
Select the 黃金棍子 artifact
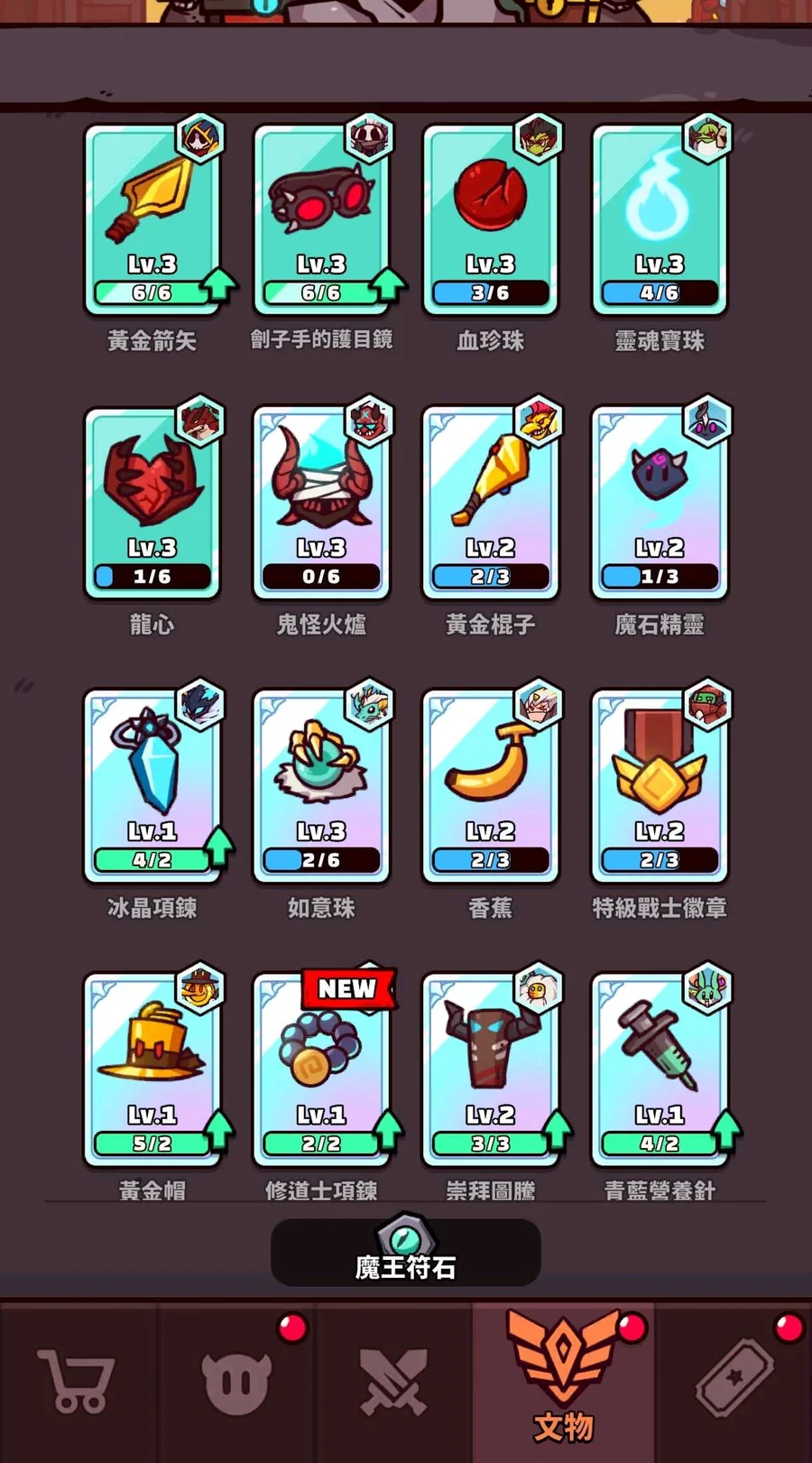coord(490,503)
